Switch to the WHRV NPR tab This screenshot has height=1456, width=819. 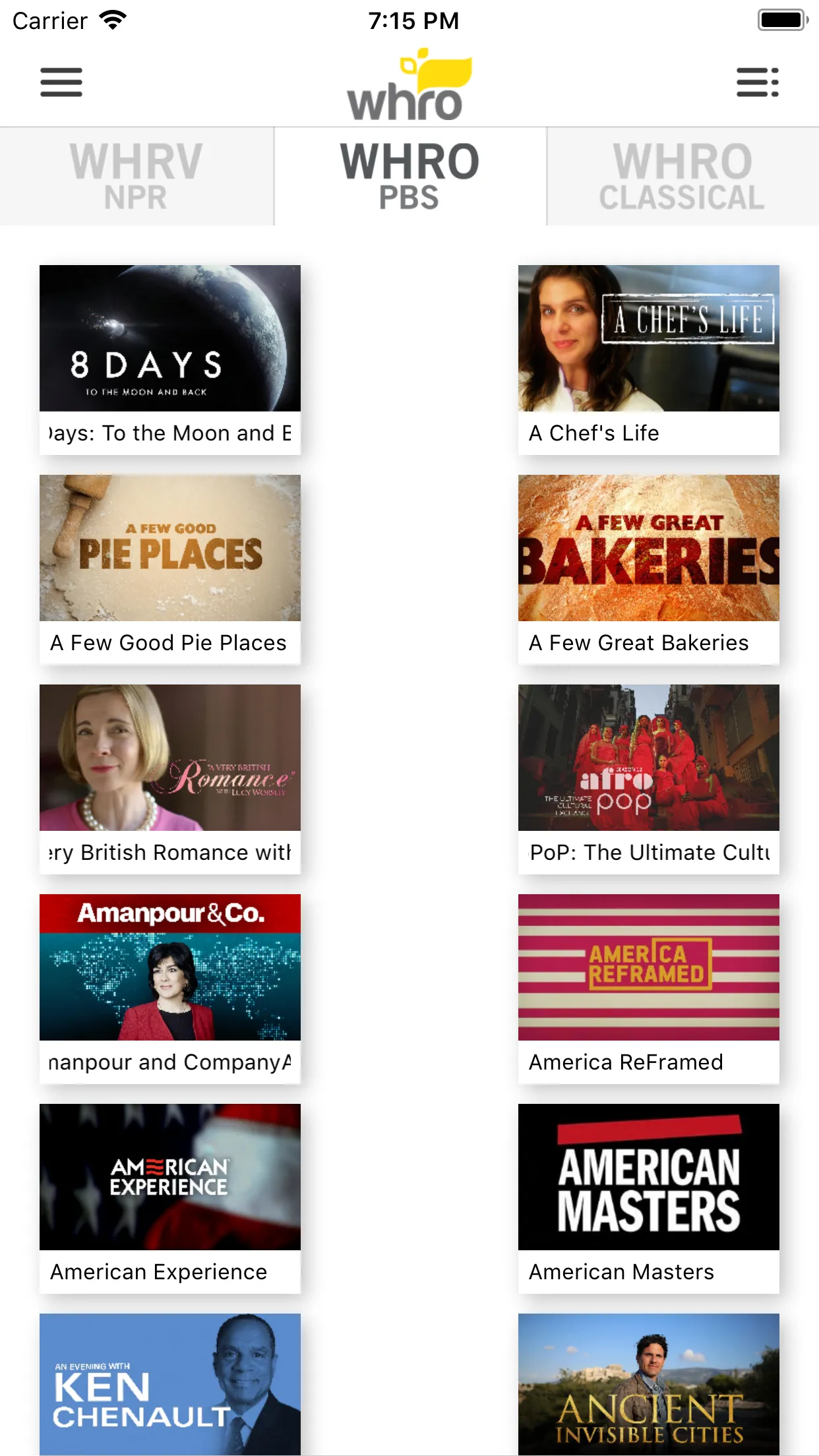coord(136,175)
